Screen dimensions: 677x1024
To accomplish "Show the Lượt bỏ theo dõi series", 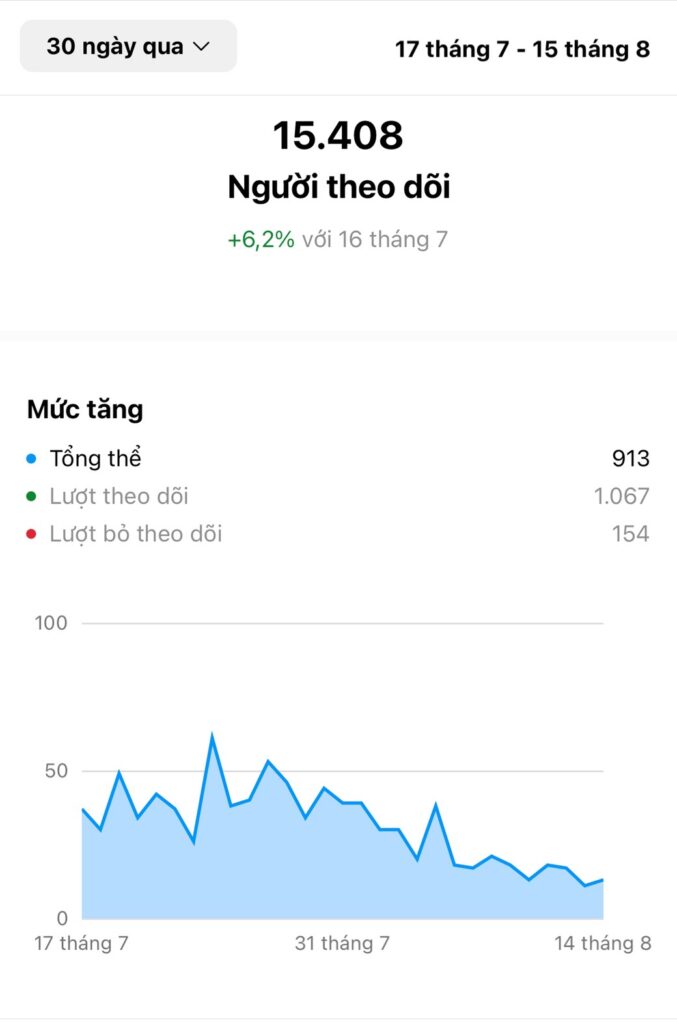I will 135,534.
